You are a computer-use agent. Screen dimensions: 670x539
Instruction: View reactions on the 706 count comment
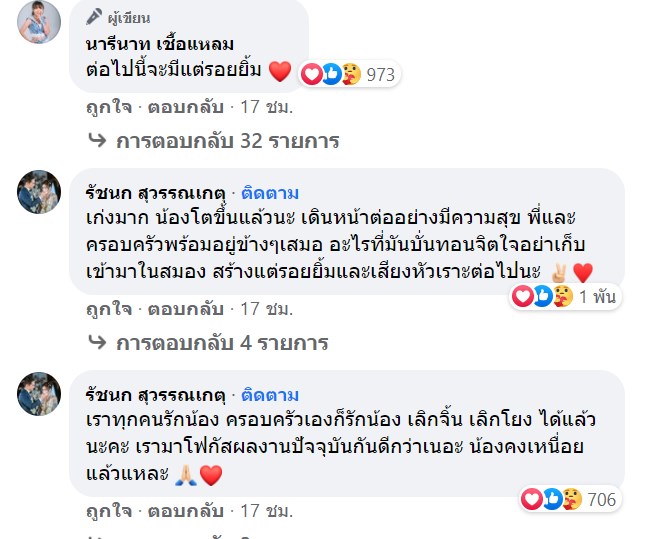click(x=568, y=498)
